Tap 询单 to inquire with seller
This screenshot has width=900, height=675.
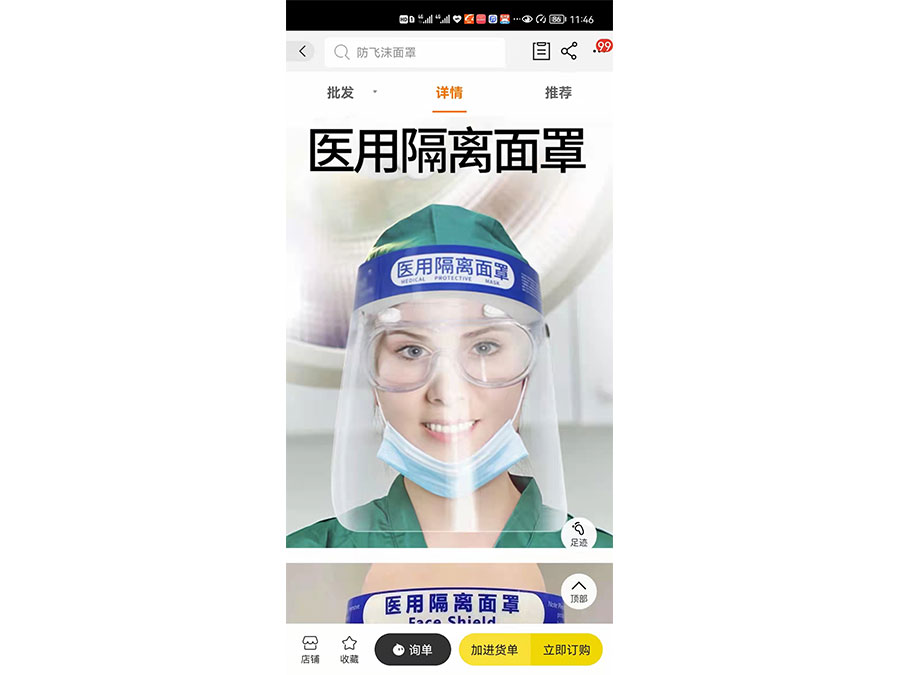coord(412,650)
